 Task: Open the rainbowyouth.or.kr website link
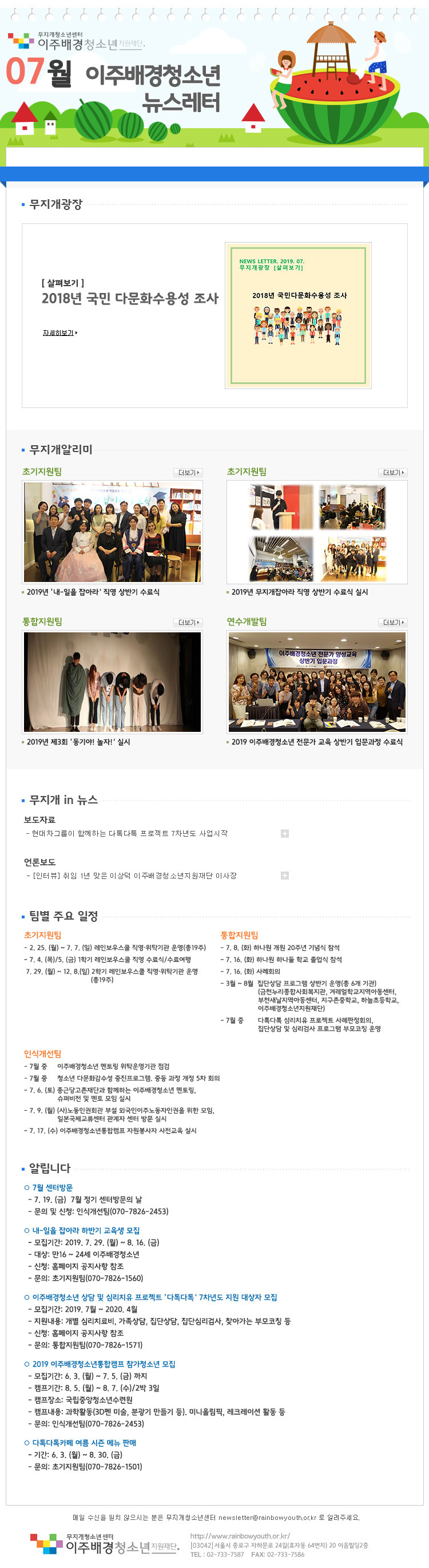pyautogui.click(x=240, y=1536)
